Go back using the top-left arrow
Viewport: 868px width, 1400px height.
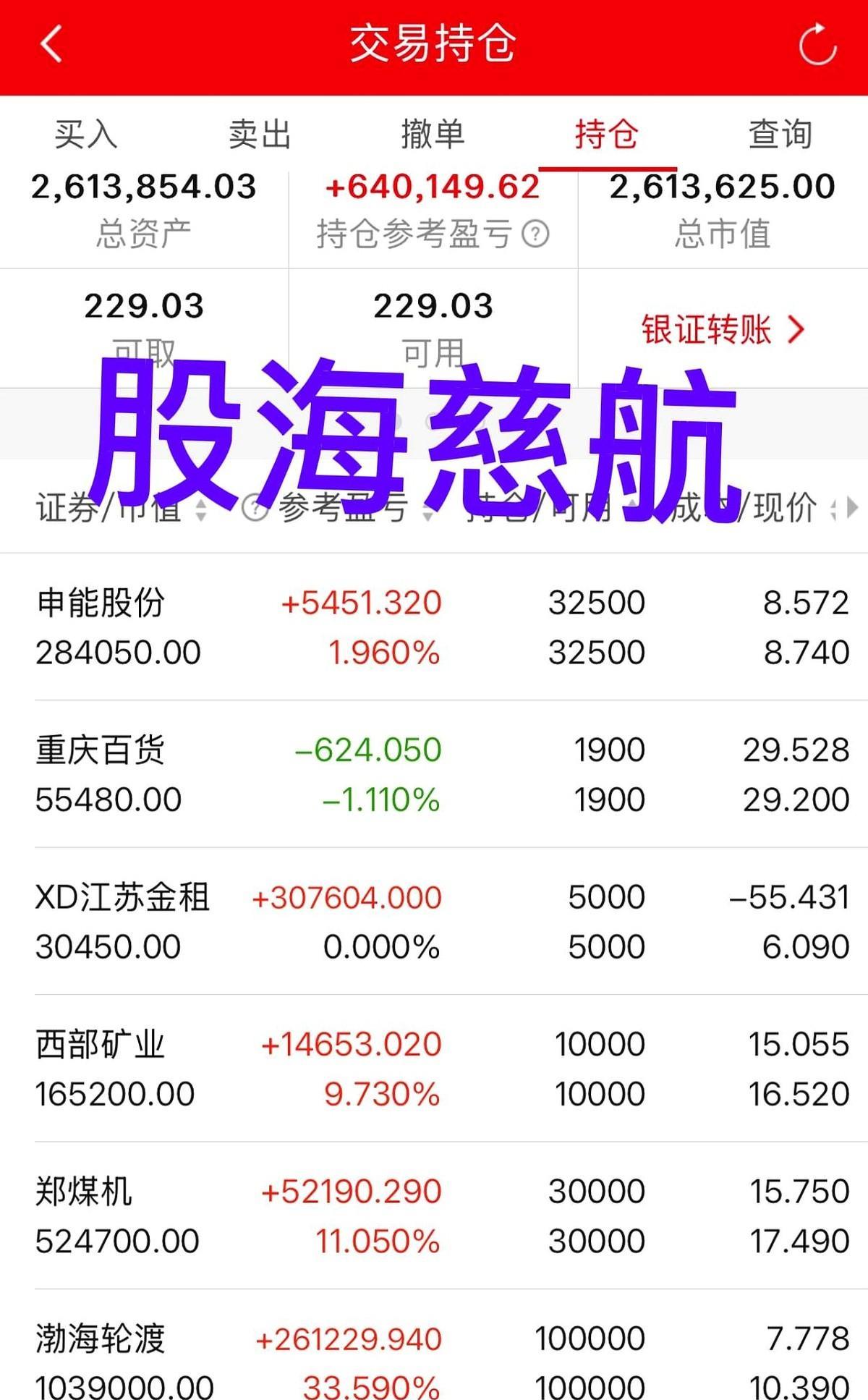pos(51,43)
